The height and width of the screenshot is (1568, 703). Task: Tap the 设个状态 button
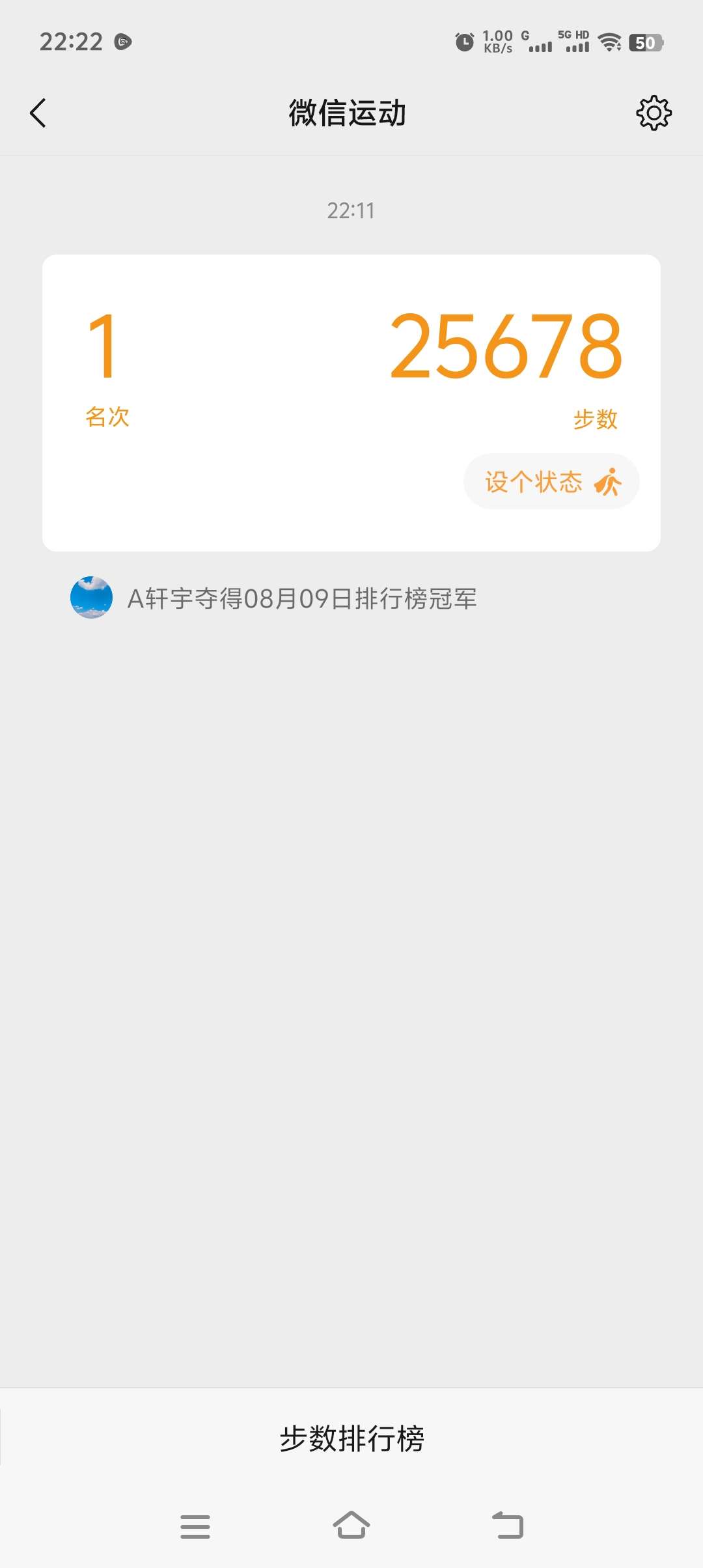[551, 482]
